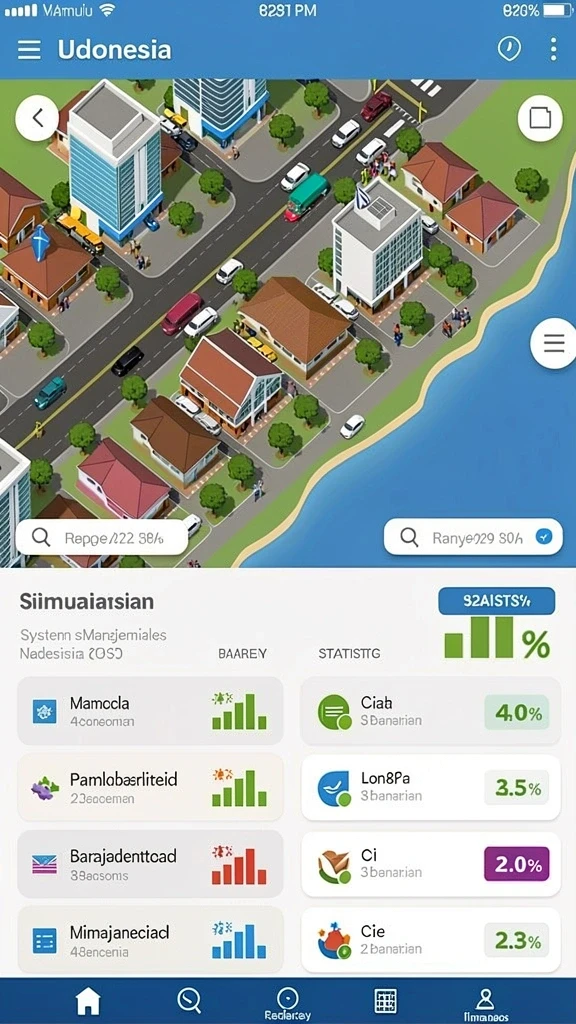Open the Mimajaneciad card
Viewport: 576px width, 1024px height.
click(150, 940)
